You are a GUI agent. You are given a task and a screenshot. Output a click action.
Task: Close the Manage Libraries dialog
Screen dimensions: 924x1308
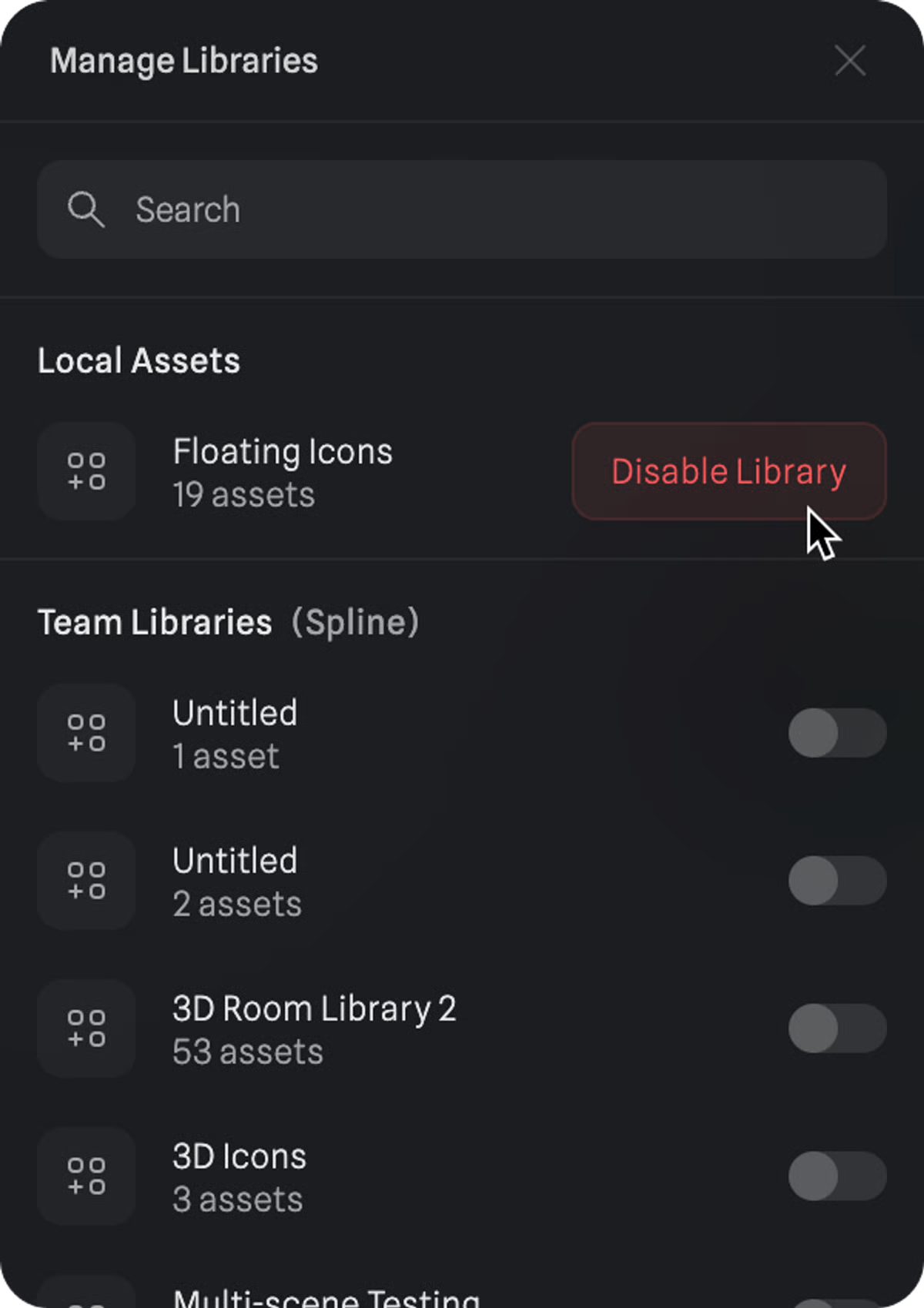(x=850, y=61)
